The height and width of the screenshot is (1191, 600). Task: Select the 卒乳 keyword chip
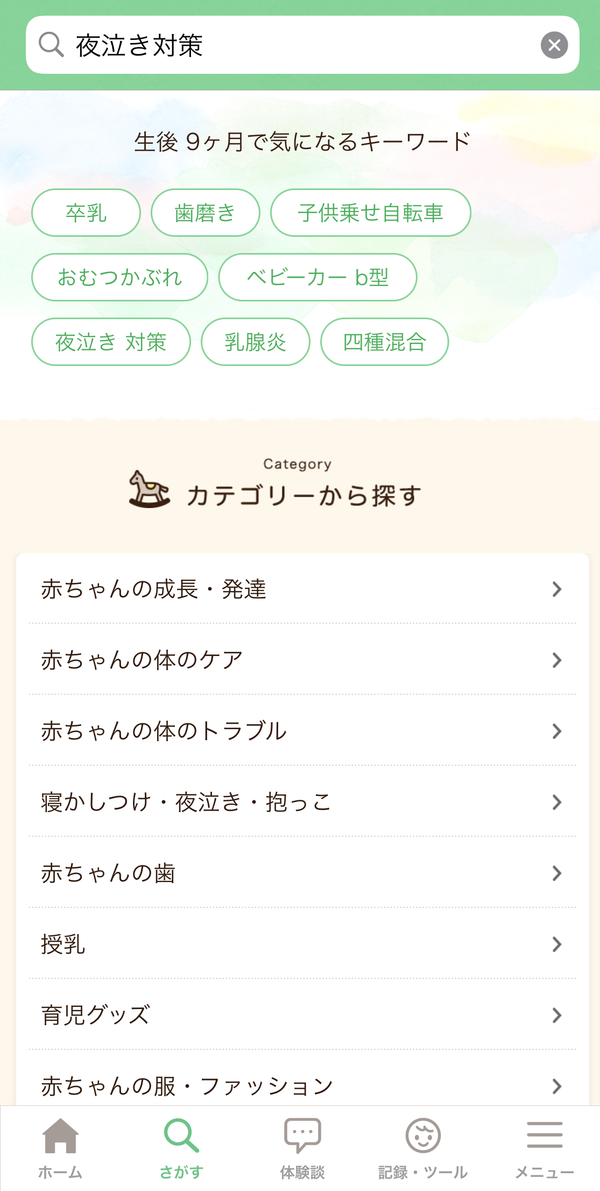point(86,213)
